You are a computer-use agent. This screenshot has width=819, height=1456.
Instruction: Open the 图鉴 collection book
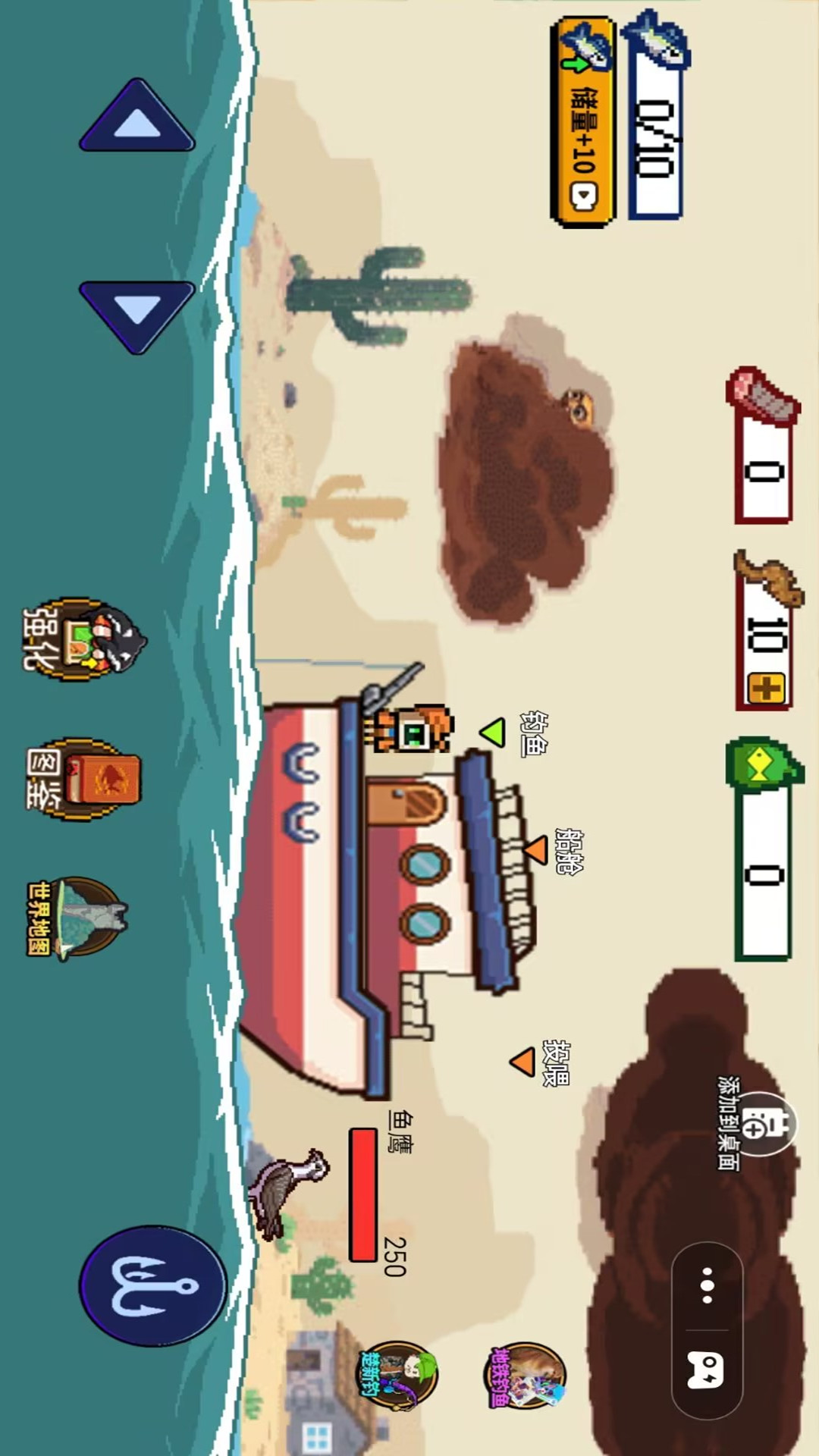85,779
